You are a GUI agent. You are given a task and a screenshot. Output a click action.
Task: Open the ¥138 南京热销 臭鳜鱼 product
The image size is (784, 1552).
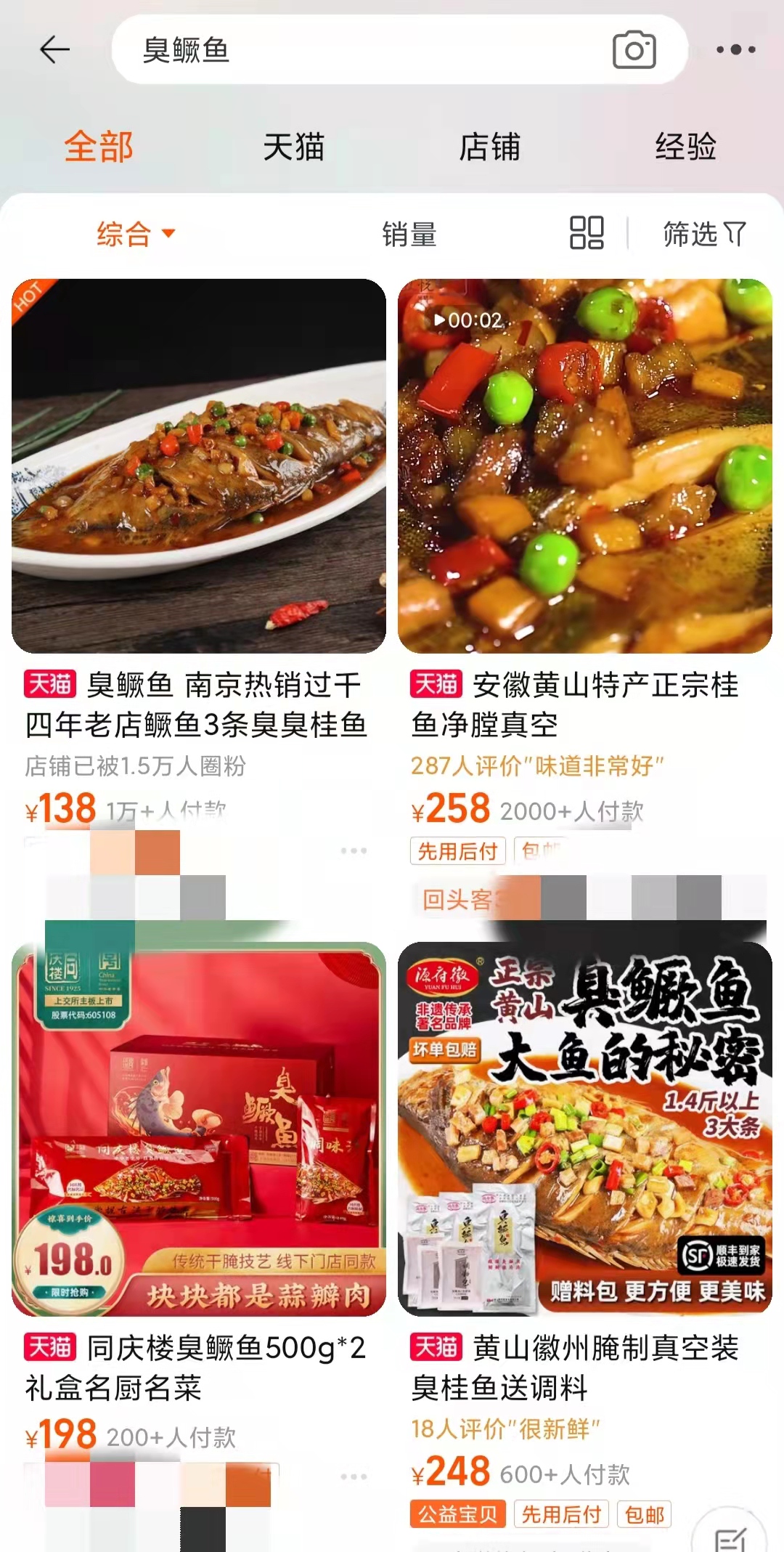[198, 466]
